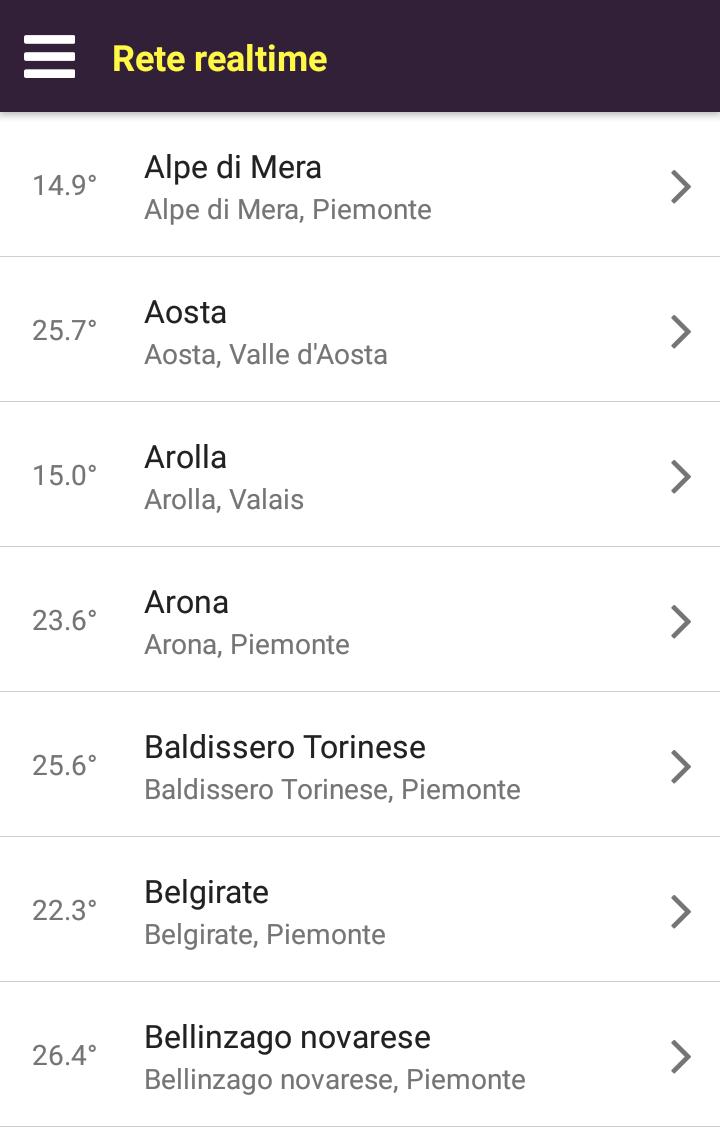This screenshot has width=720, height=1136.
Task: Open the Alpe di Mera station
Action: (360, 186)
